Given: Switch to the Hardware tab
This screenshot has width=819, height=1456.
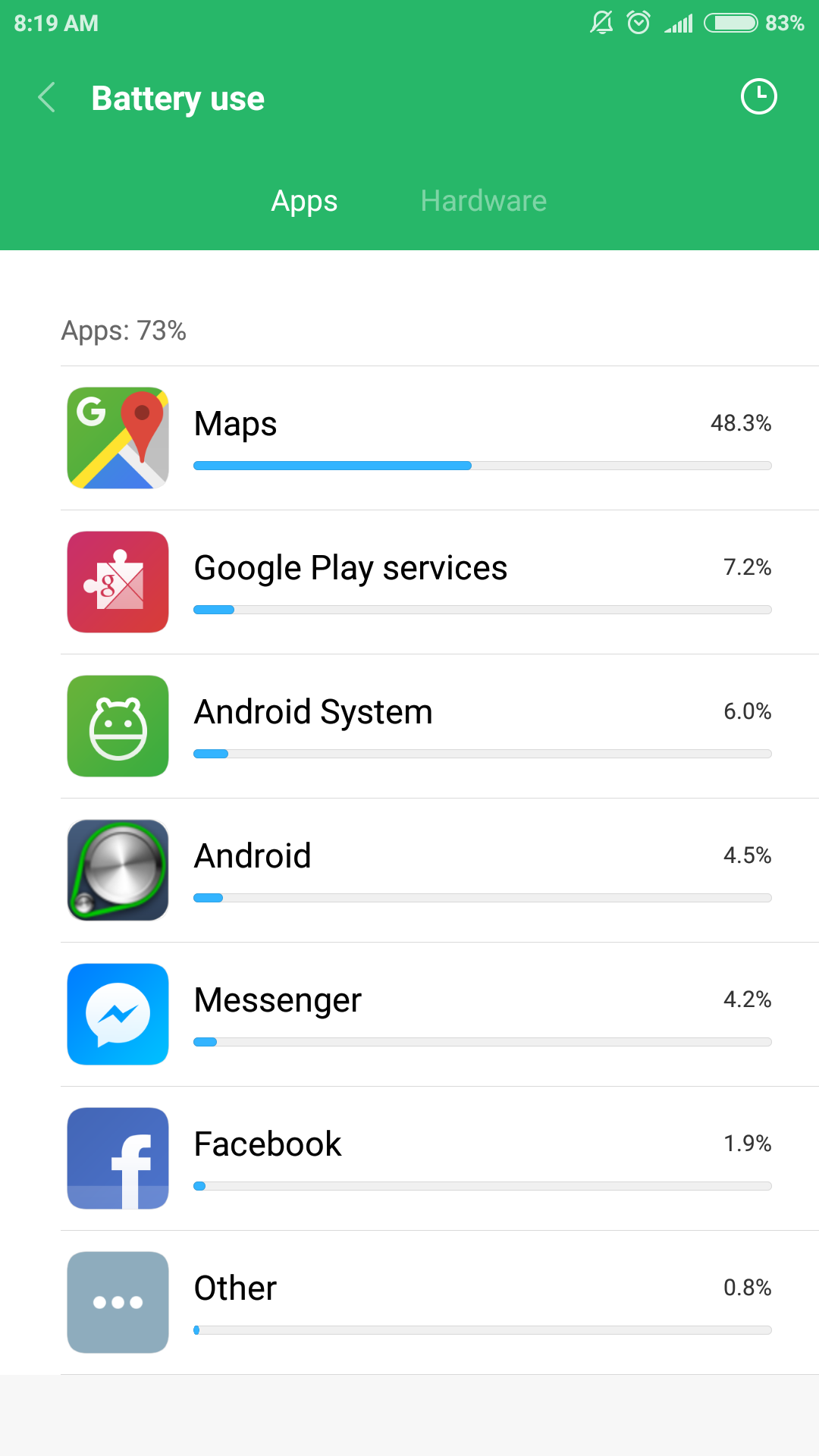Looking at the screenshot, I should point(483,201).
